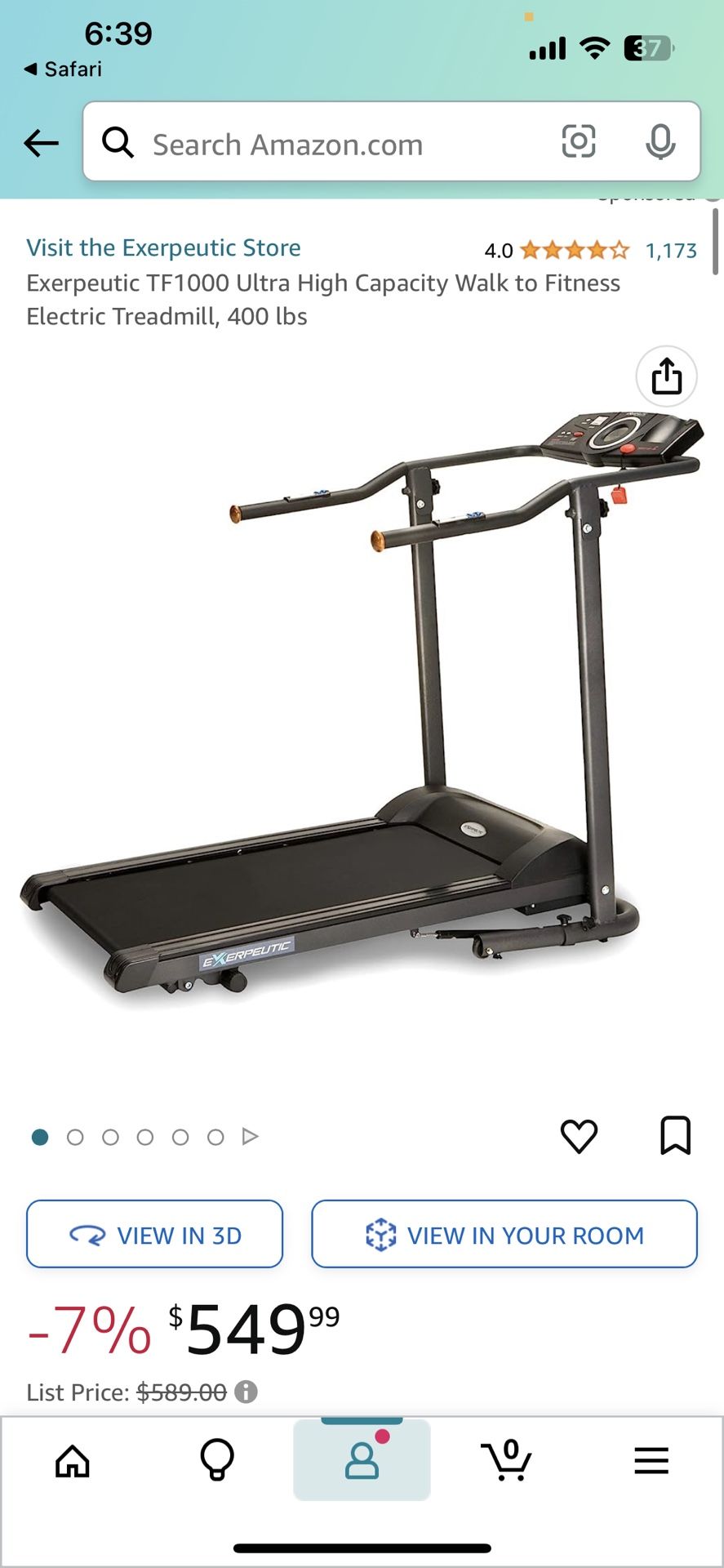The height and width of the screenshot is (1568, 724).
Task: Select the first carousel dot indicator
Action: pos(39,1136)
